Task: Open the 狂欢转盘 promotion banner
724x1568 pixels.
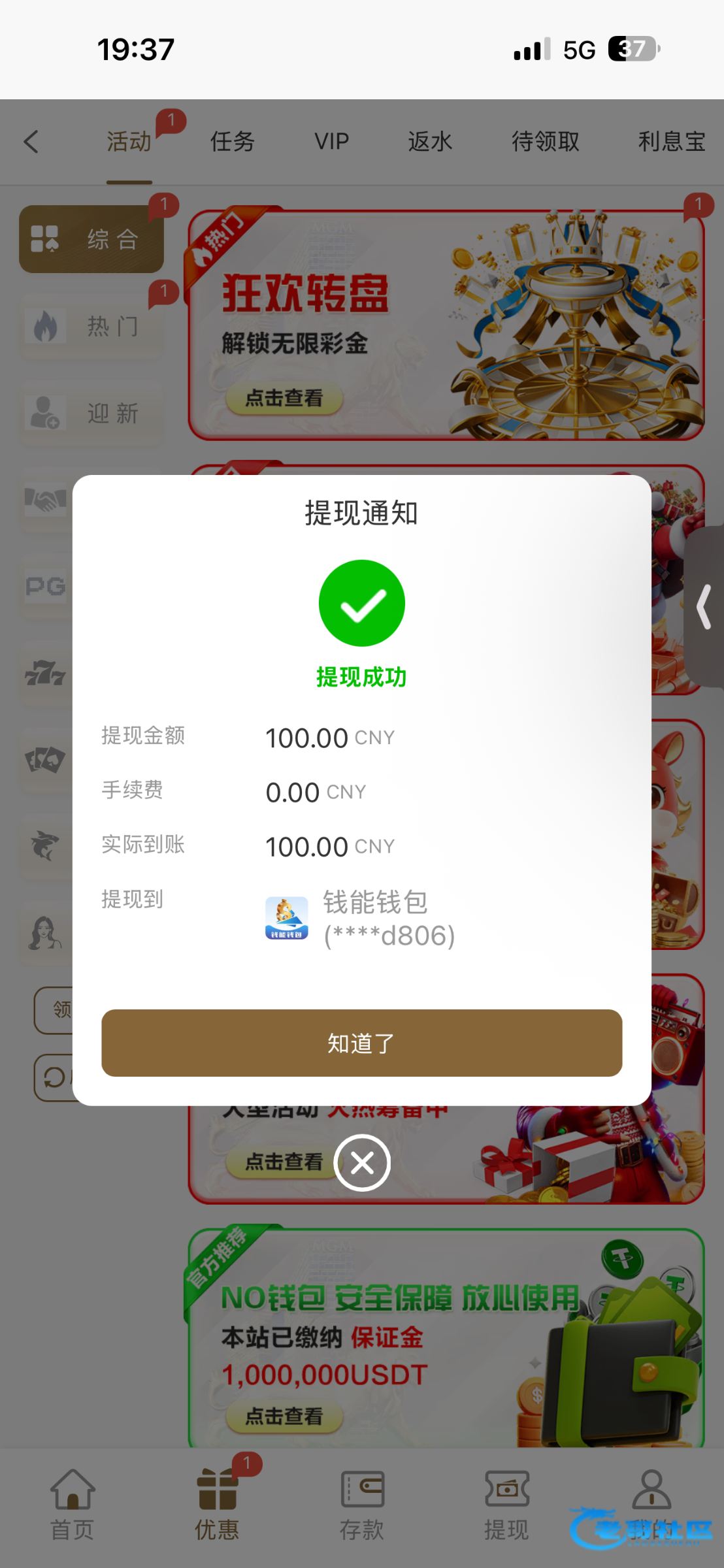Action: tap(446, 325)
